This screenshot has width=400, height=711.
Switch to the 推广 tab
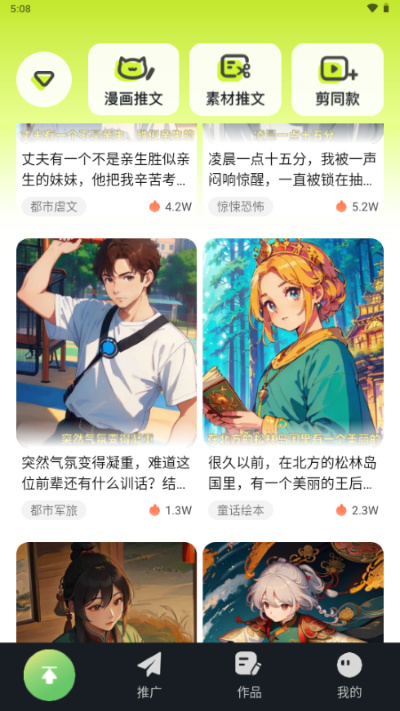pos(149,677)
